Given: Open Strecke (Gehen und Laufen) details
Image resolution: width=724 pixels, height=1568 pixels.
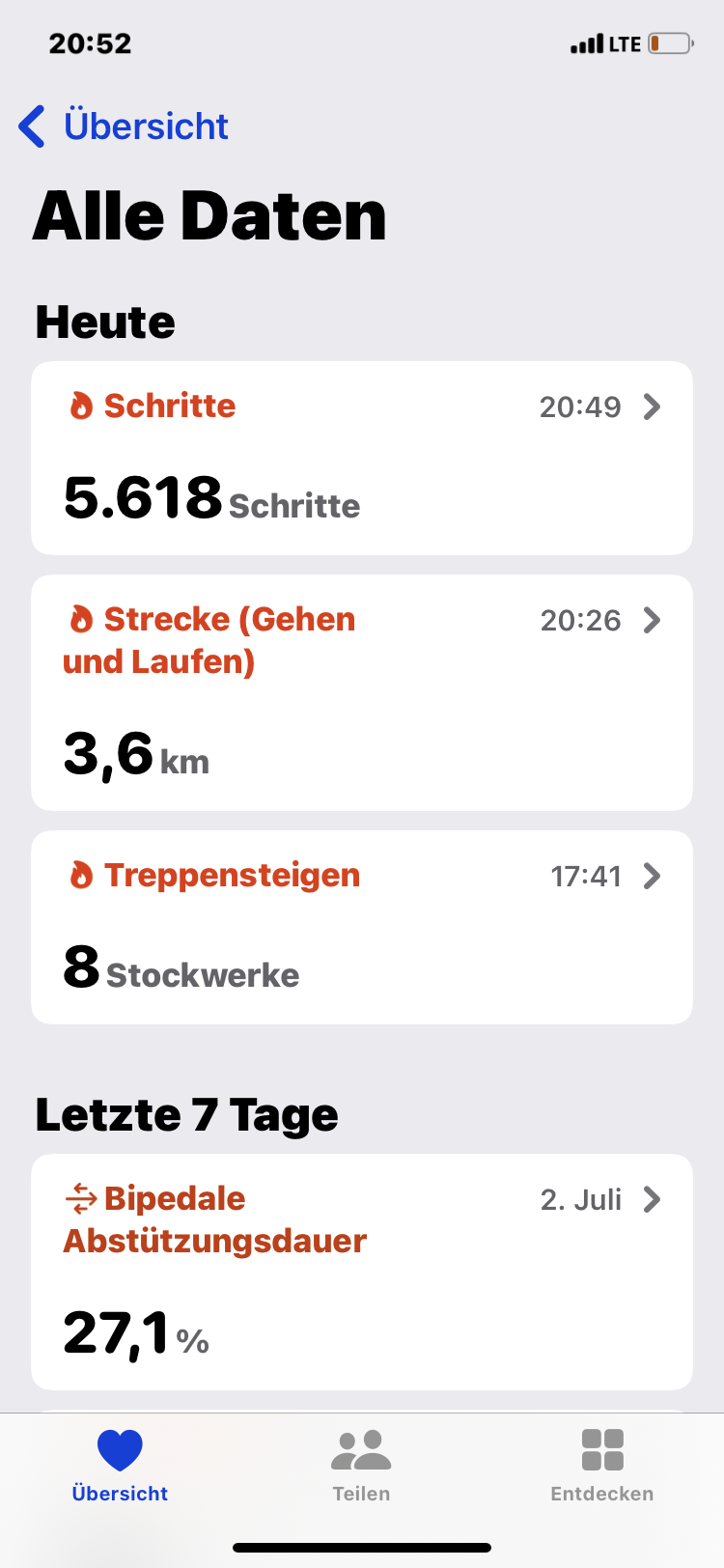Looking at the screenshot, I should click(x=361, y=692).
